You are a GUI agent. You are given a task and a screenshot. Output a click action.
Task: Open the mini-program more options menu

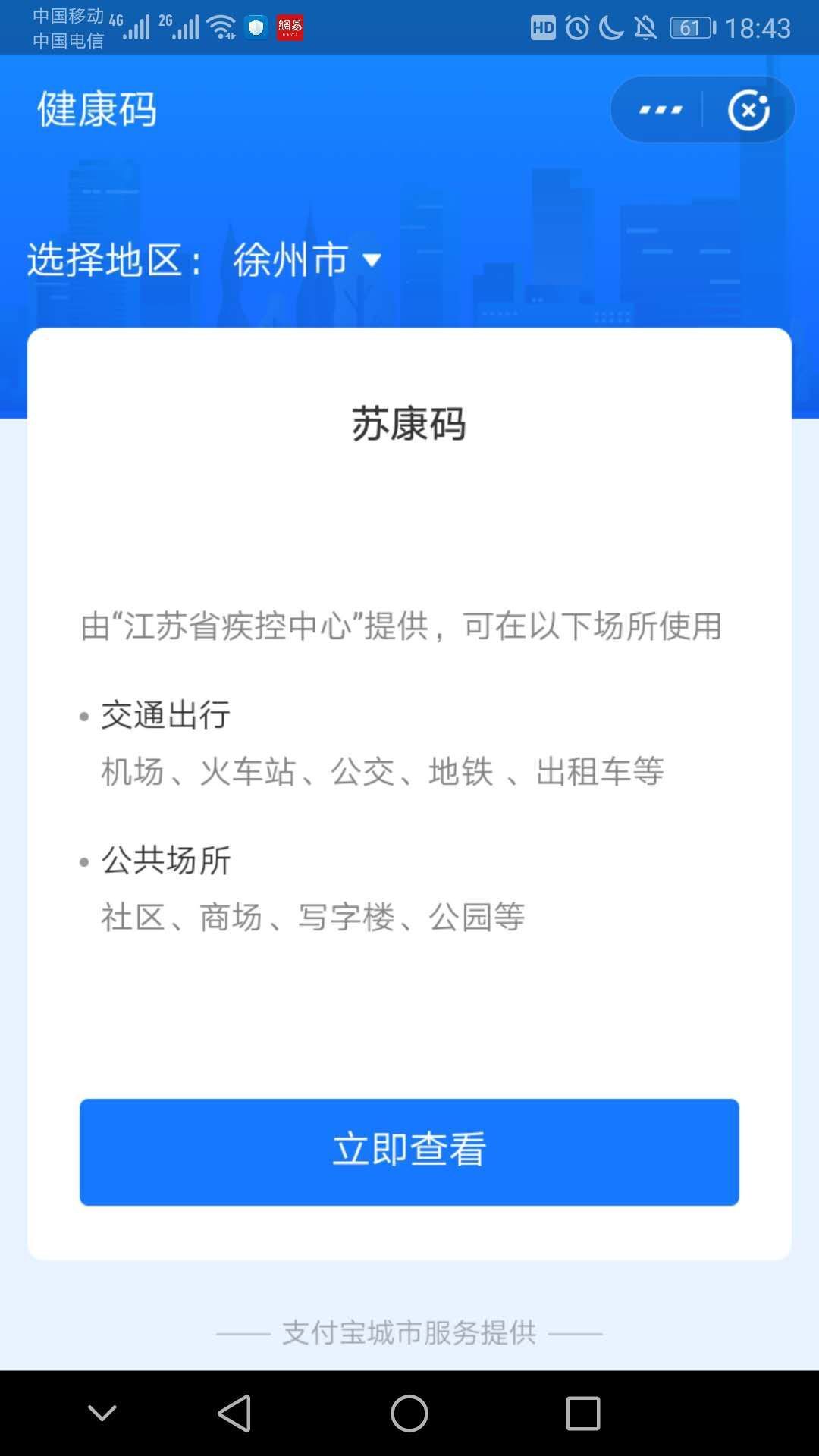pos(661,110)
